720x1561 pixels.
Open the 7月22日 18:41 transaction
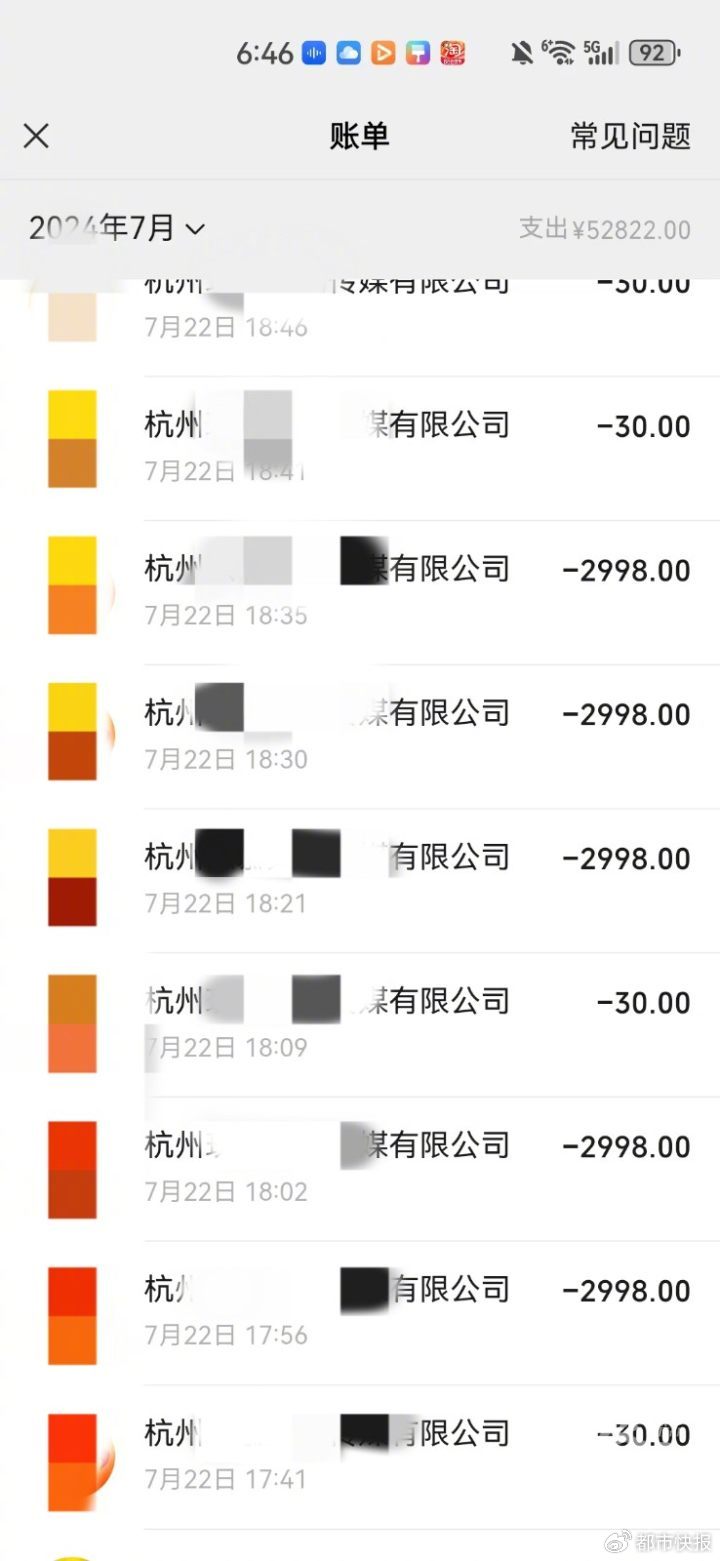click(x=360, y=448)
